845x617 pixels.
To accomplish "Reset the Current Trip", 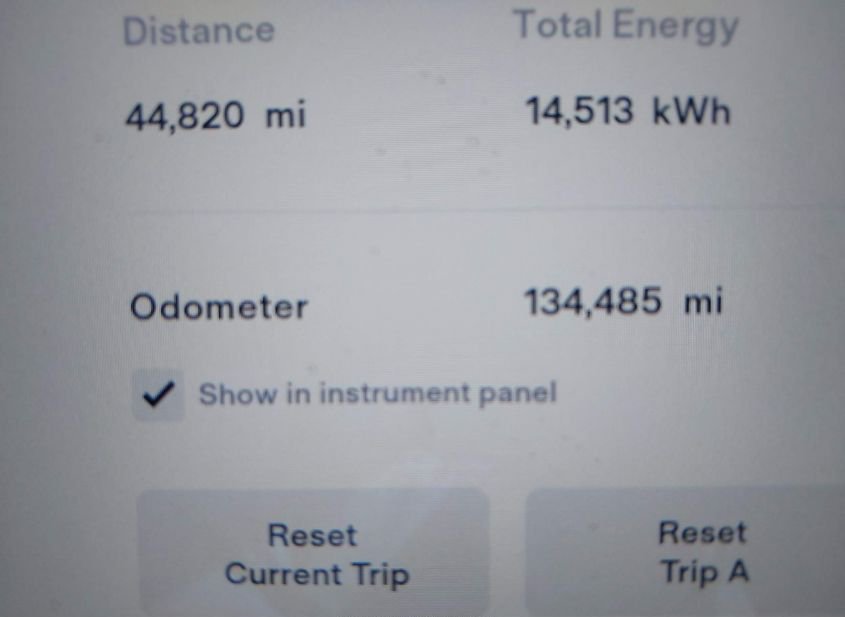I will coord(314,554).
